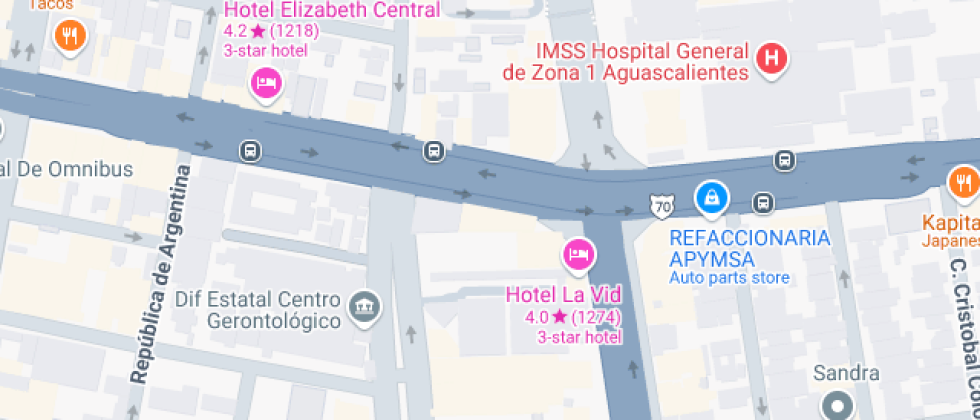Open the Refaccionaria APYMSA shop marker
Image resolution: width=980 pixels, height=420 pixels.
(x=711, y=199)
